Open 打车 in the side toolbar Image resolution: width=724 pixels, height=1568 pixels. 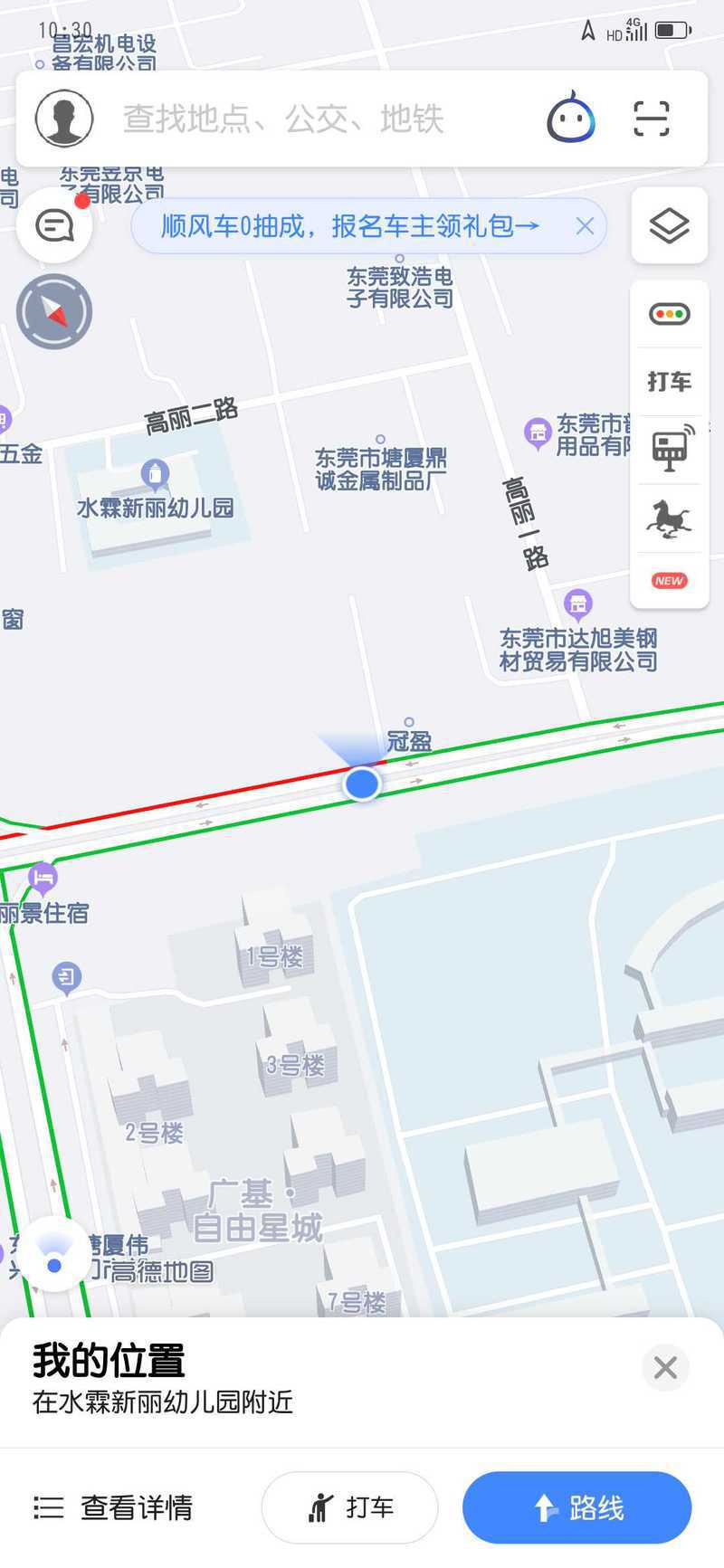point(670,381)
